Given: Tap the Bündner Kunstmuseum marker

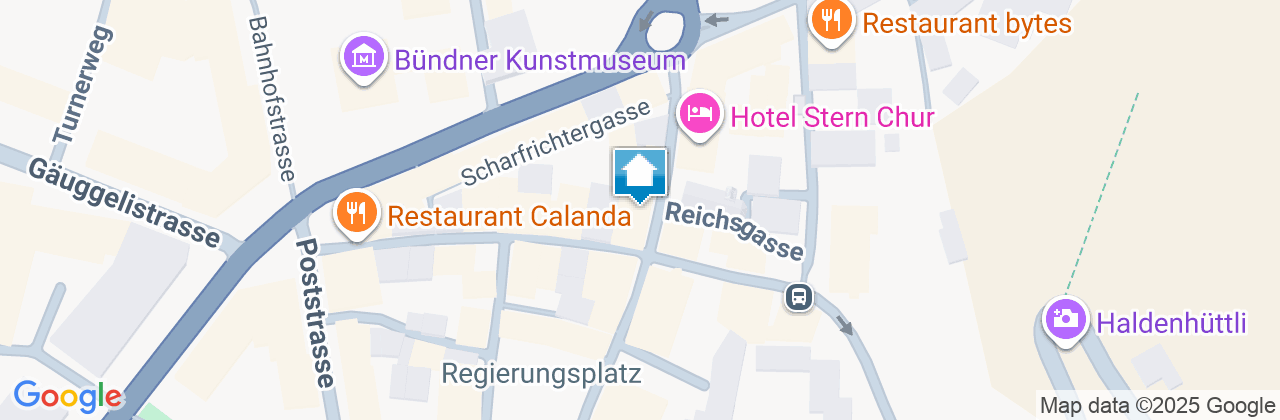Looking at the screenshot, I should click(x=365, y=58).
